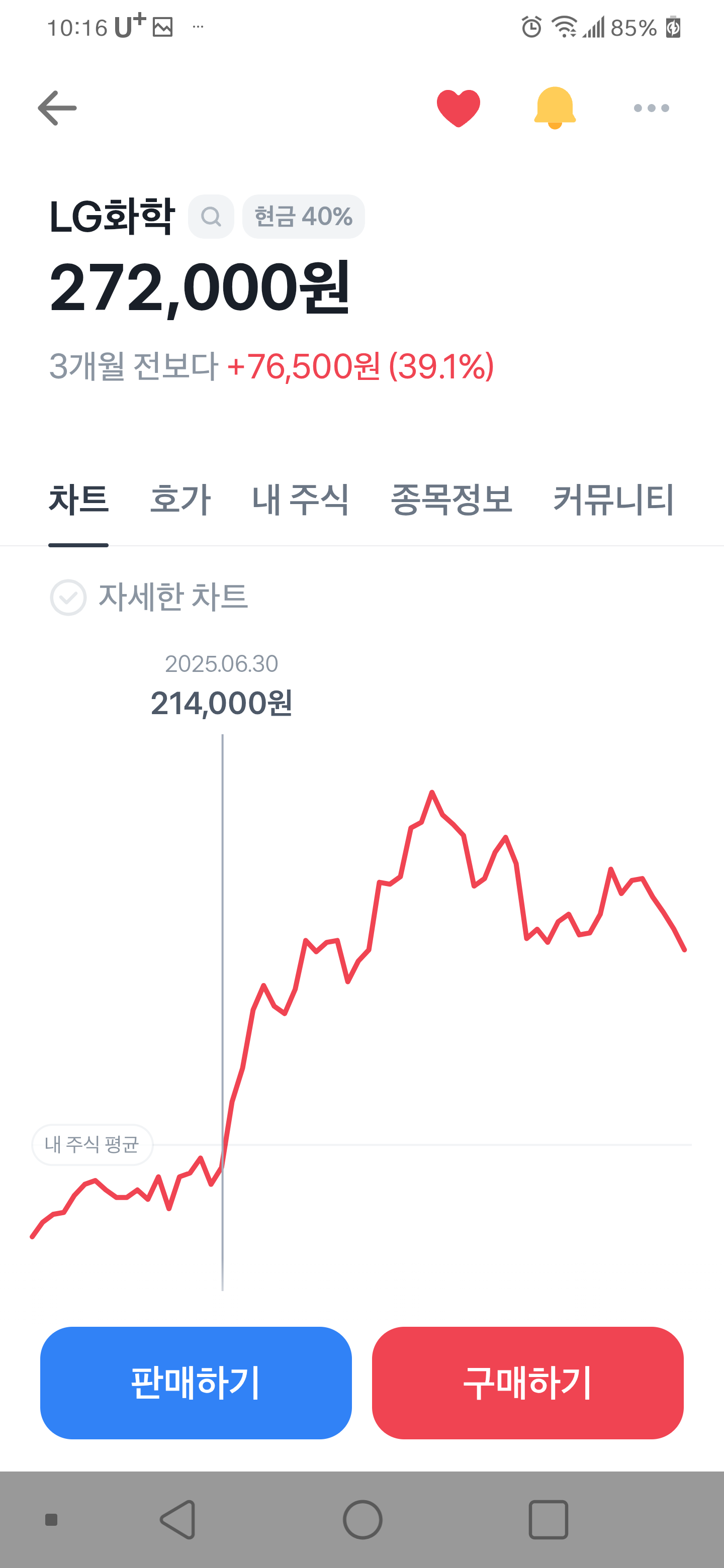Enable the 자세한 차트 checkbox
The width and height of the screenshot is (724, 1568).
coord(68,597)
